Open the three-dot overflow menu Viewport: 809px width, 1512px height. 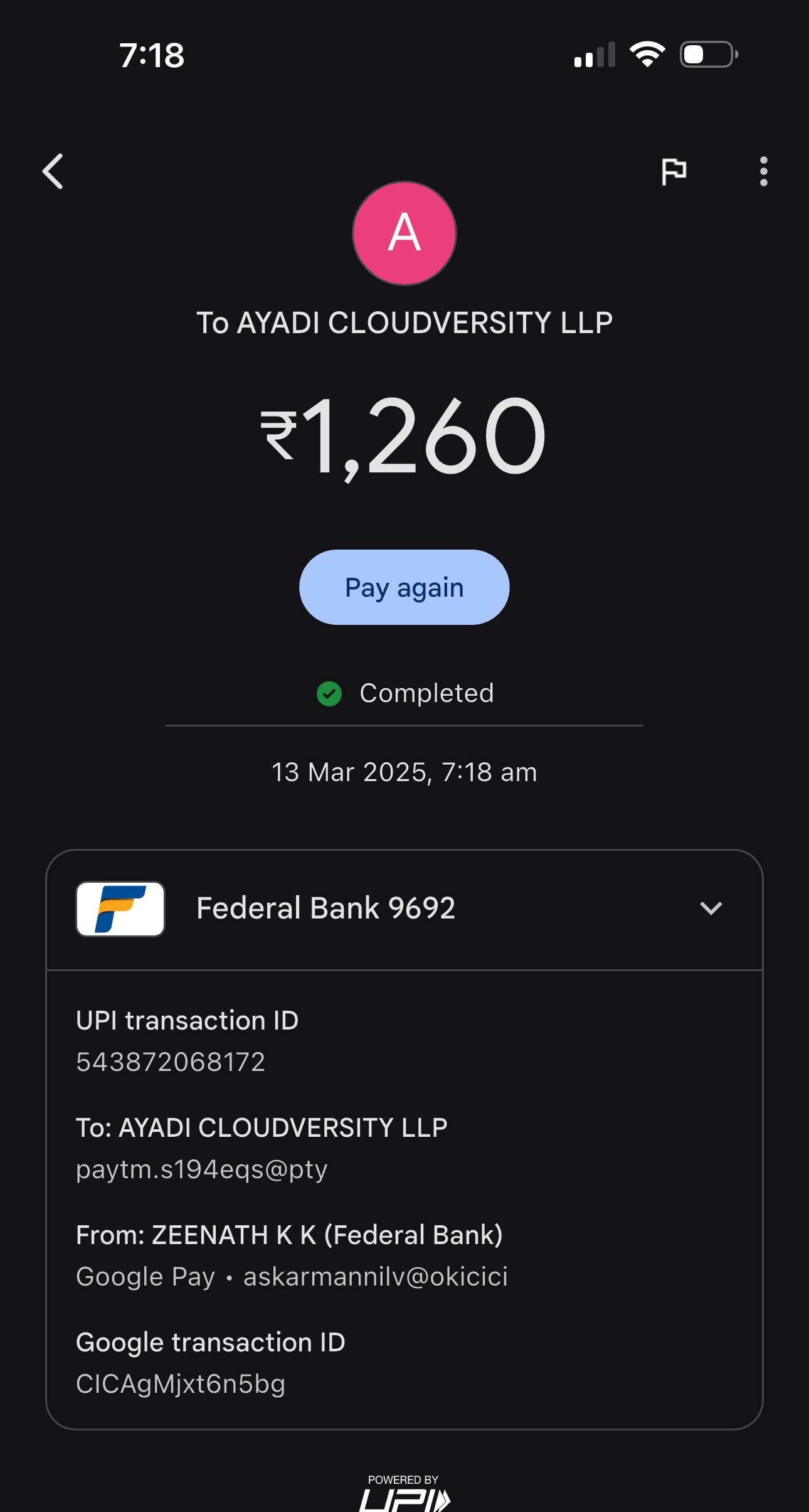click(763, 171)
